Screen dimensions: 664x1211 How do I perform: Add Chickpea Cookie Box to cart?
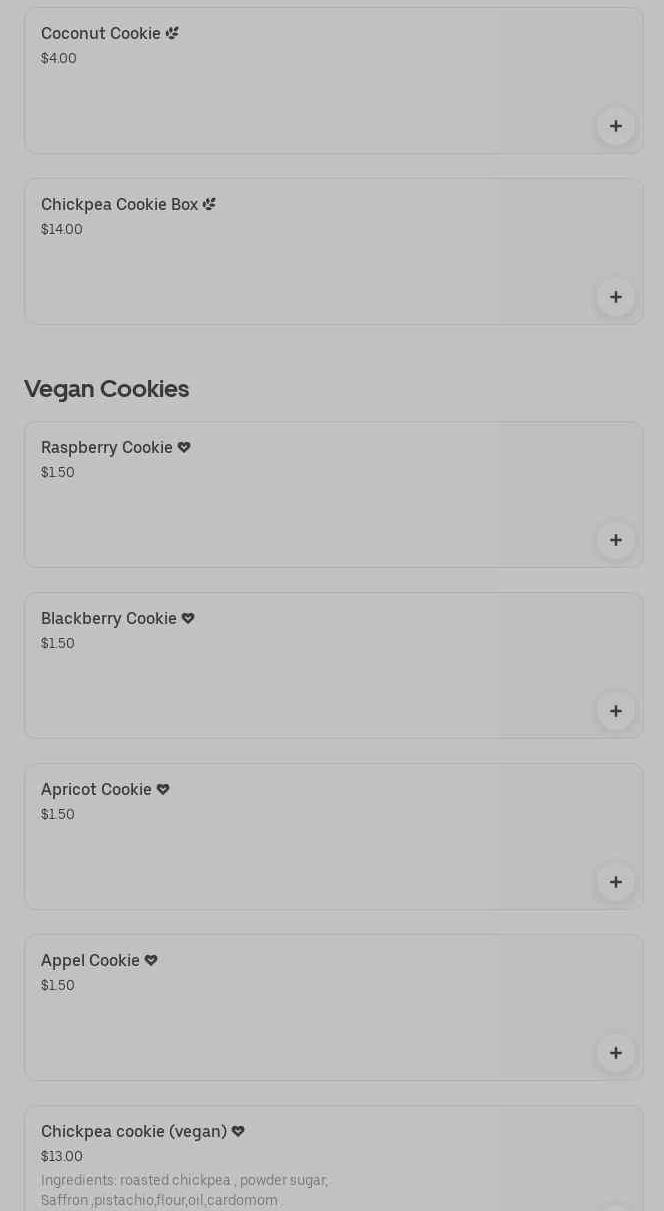(615, 297)
